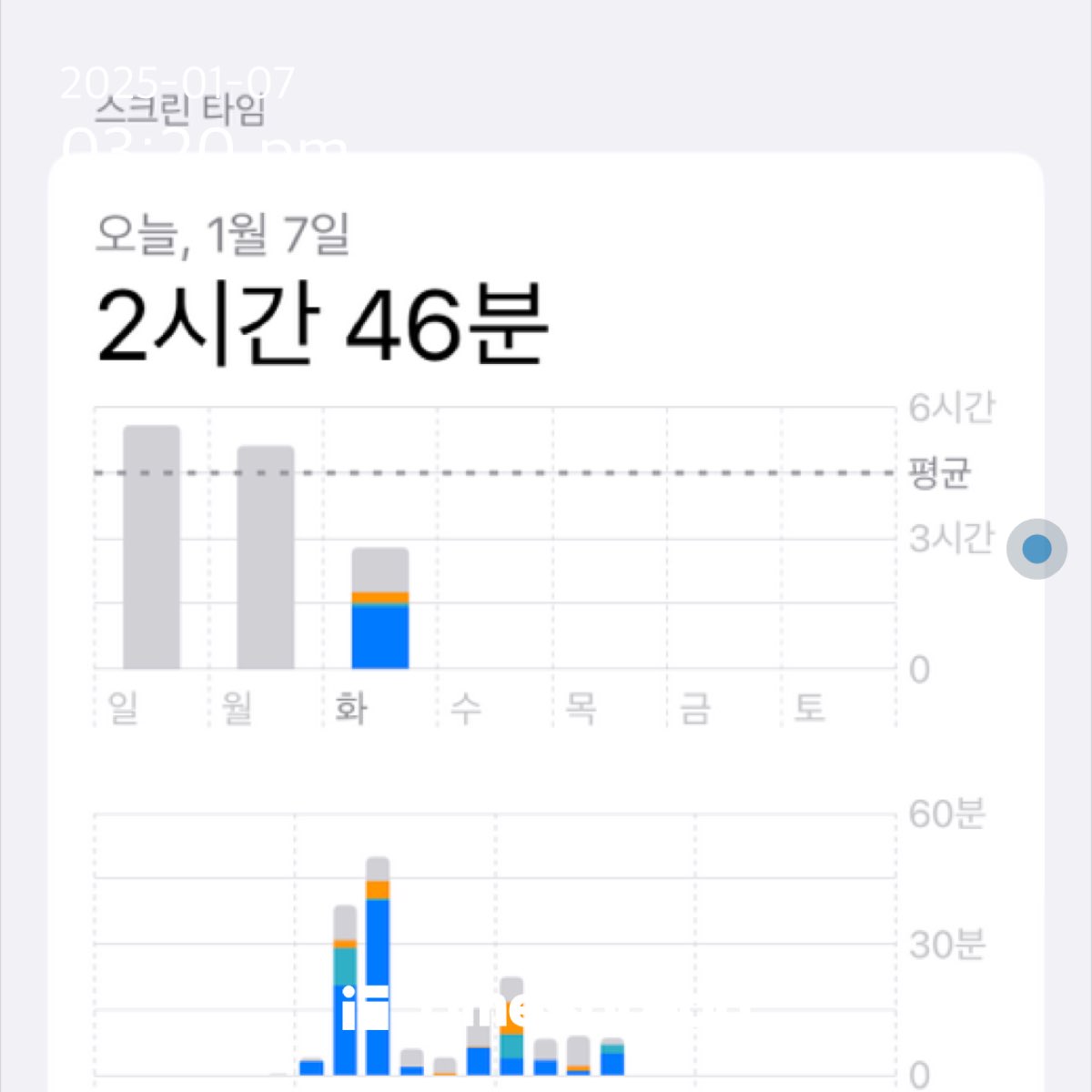Select the 일 (Sunday) usage bar

pyautogui.click(x=152, y=547)
